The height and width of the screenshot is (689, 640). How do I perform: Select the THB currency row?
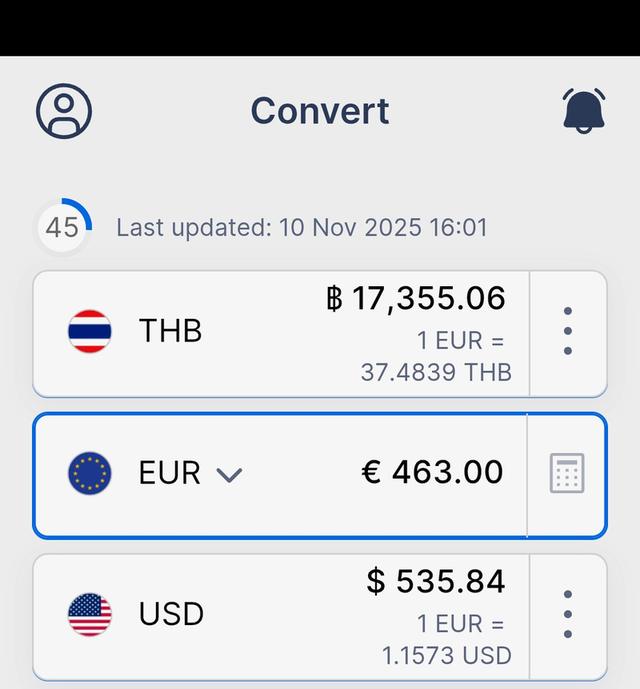point(280,332)
